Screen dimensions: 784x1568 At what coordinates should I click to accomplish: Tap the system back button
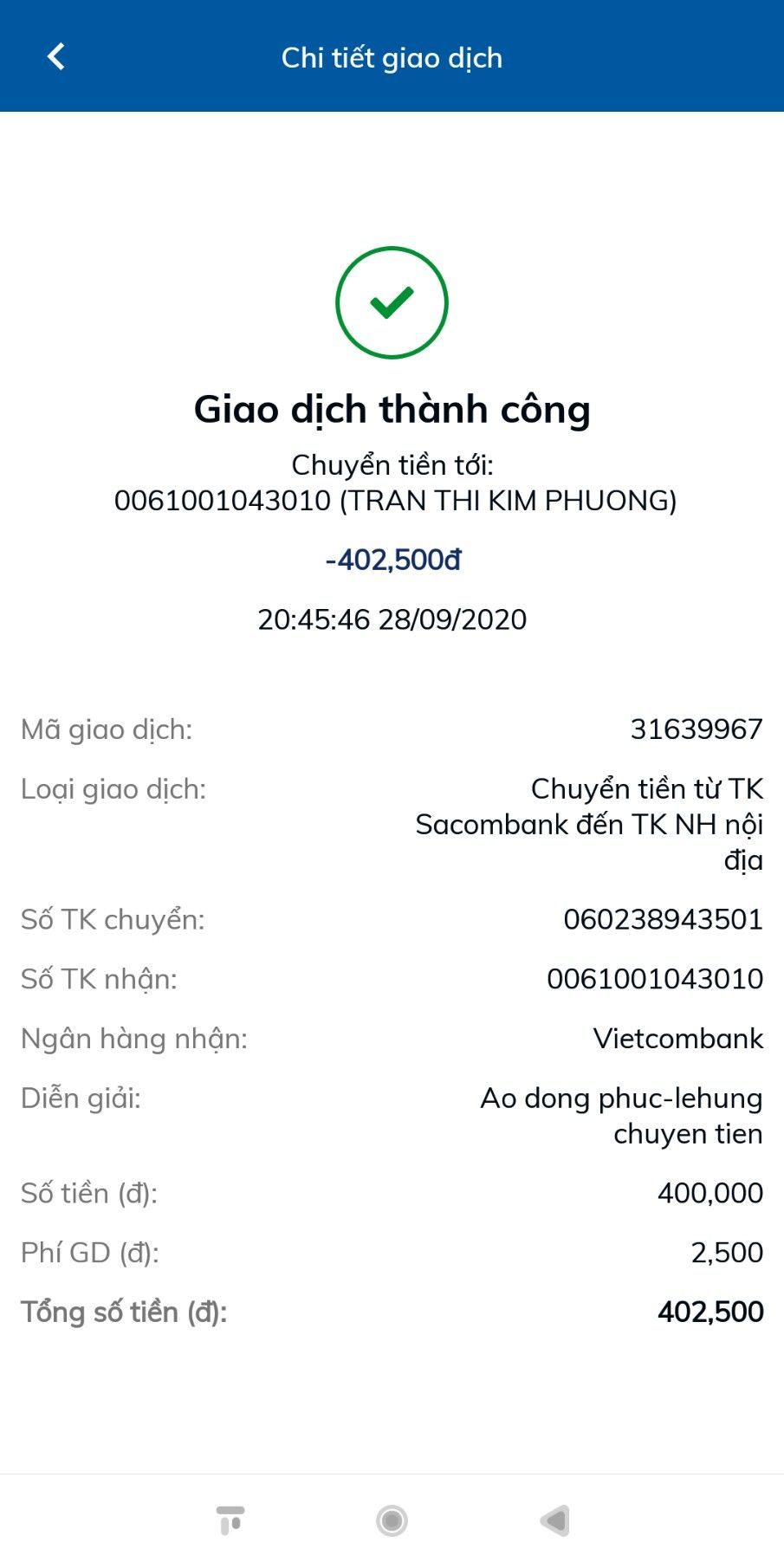click(554, 1519)
